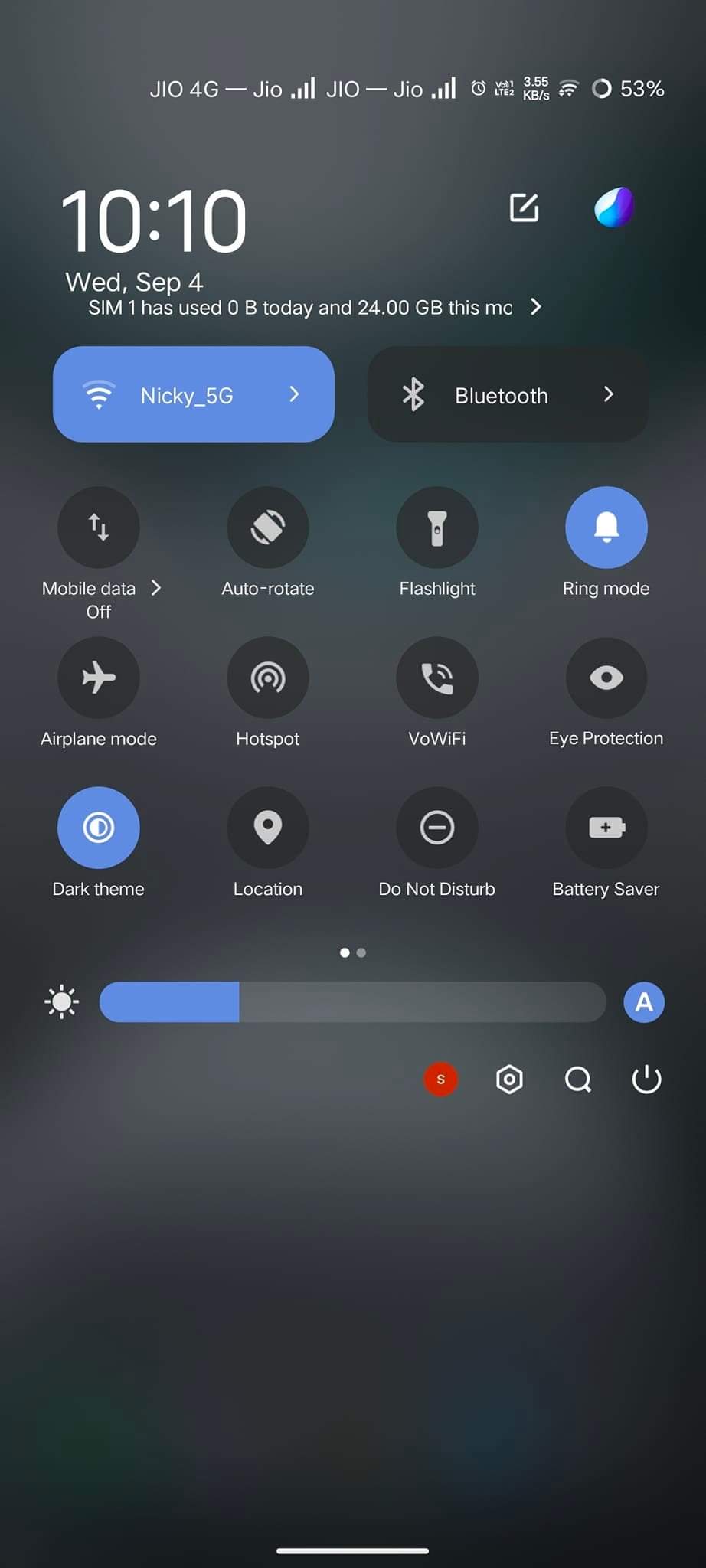706x1568 pixels.
Task: Turn on Battery Saver
Action: pos(606,828)
